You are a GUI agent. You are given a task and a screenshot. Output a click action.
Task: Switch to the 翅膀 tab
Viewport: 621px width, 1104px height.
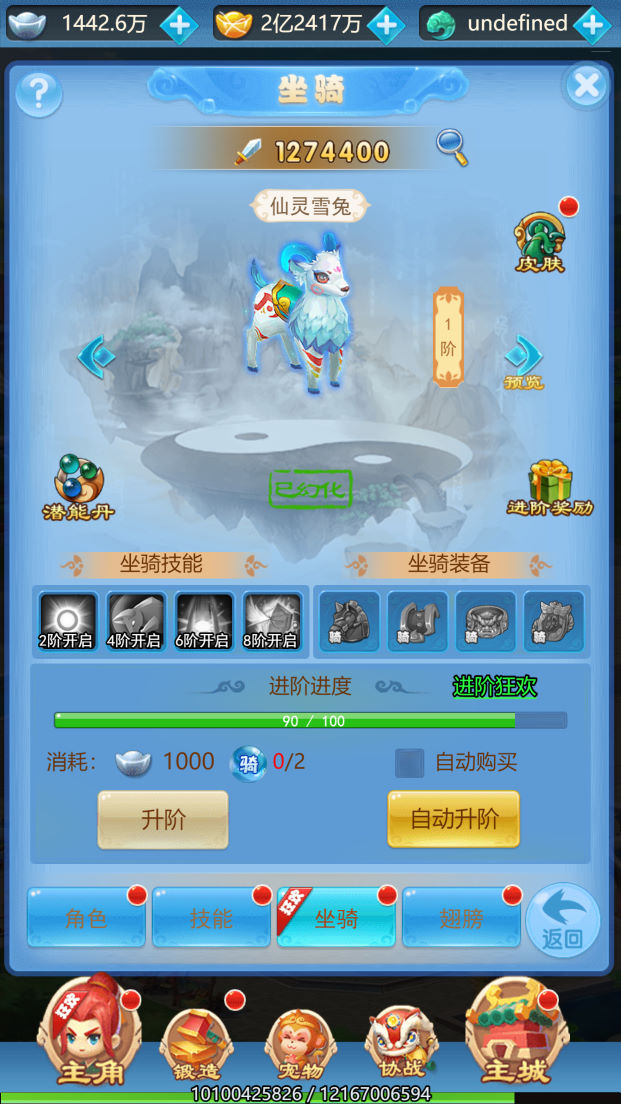coord(461,918)
